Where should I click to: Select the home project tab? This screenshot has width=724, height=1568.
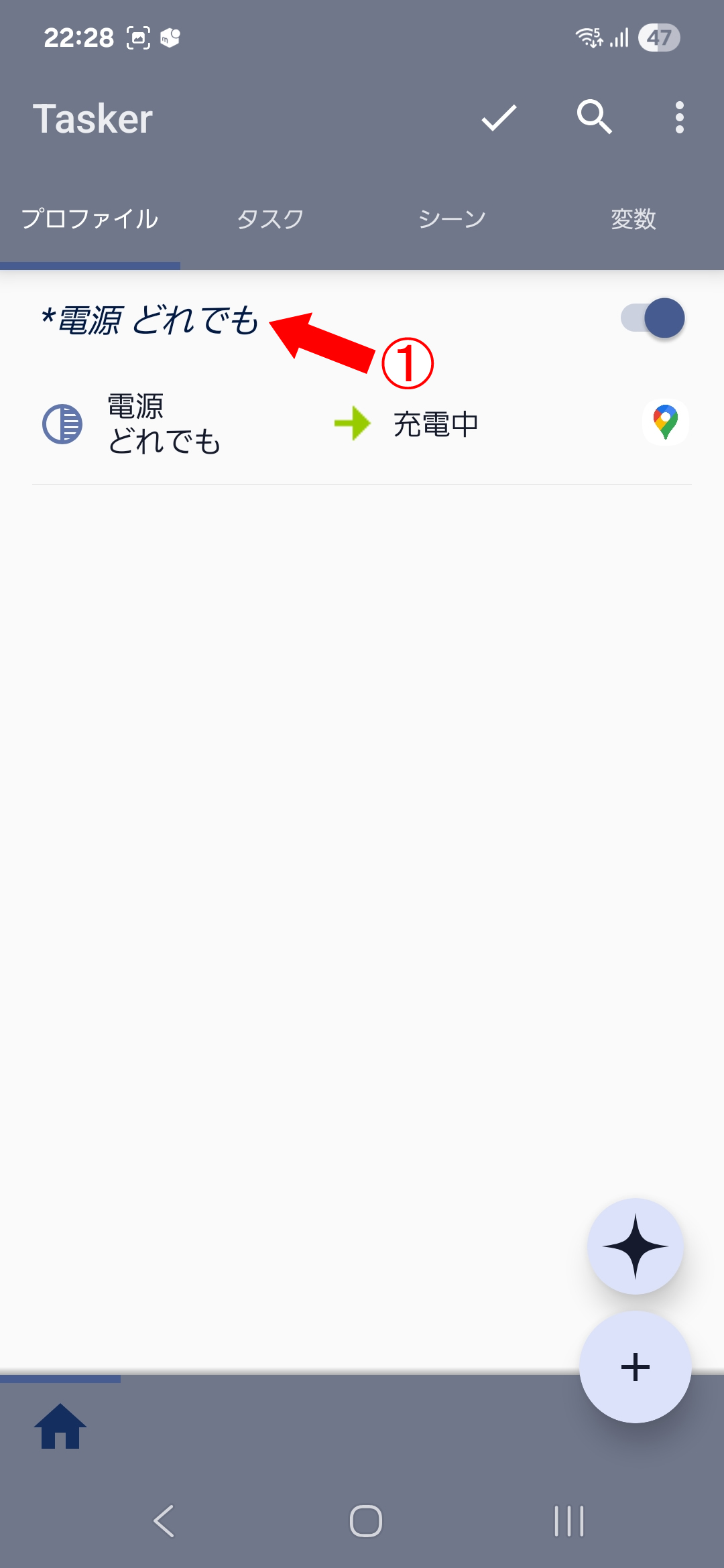[x=60, y=1426]
